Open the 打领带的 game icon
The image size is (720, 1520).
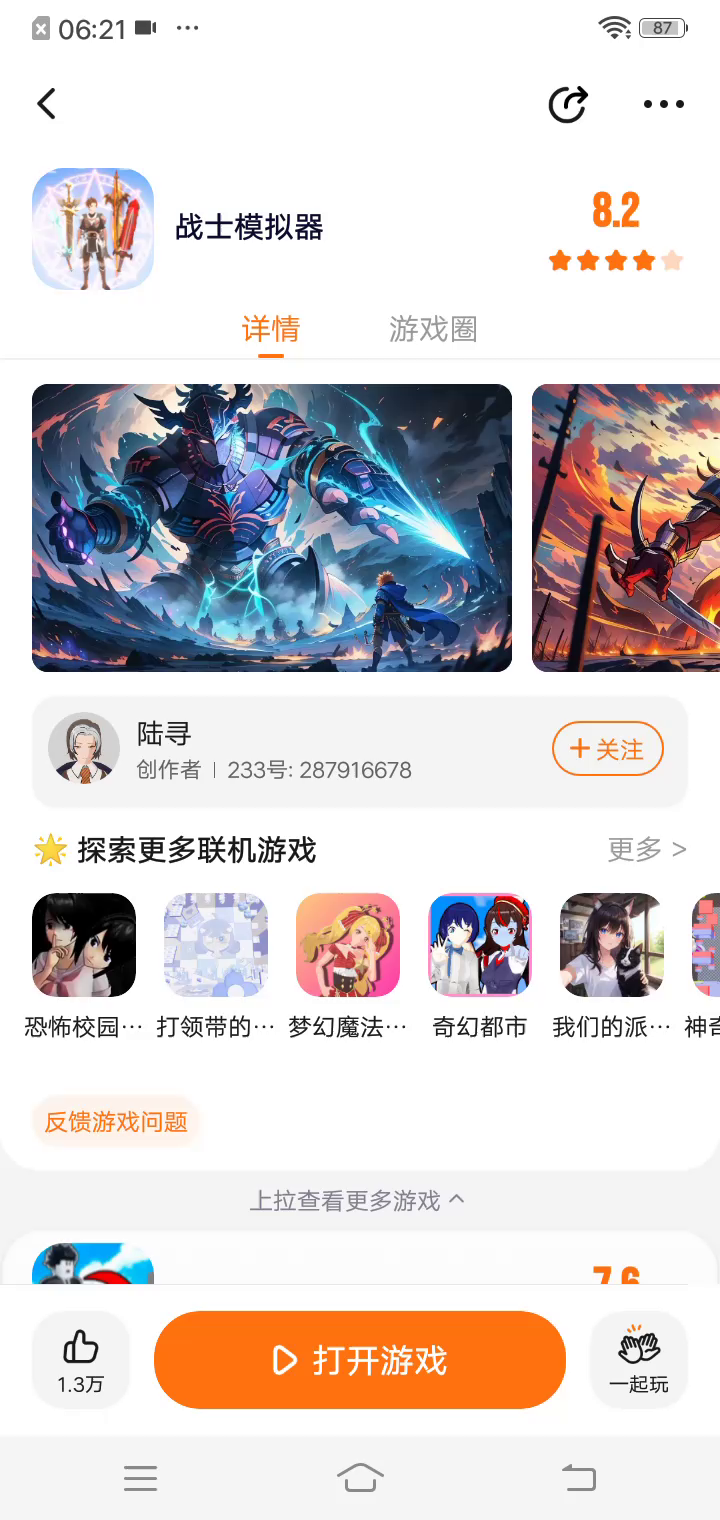[x=216, y=945]
